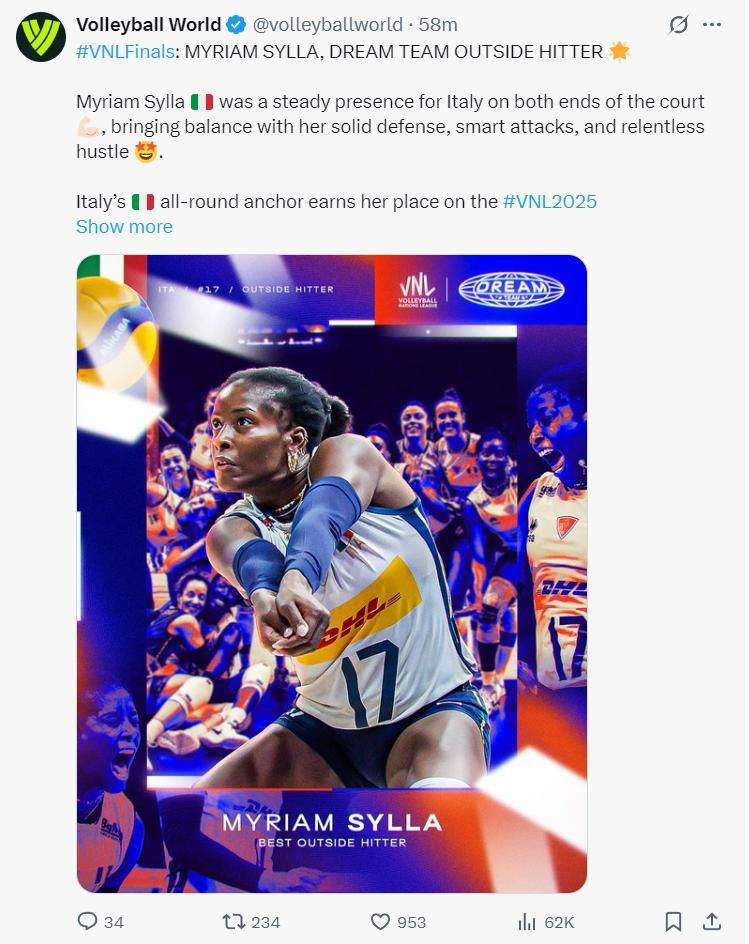This screenshot has width=749, height=944.
Task: Open the #VNL2025 hashtag
Action: point(549,201)
